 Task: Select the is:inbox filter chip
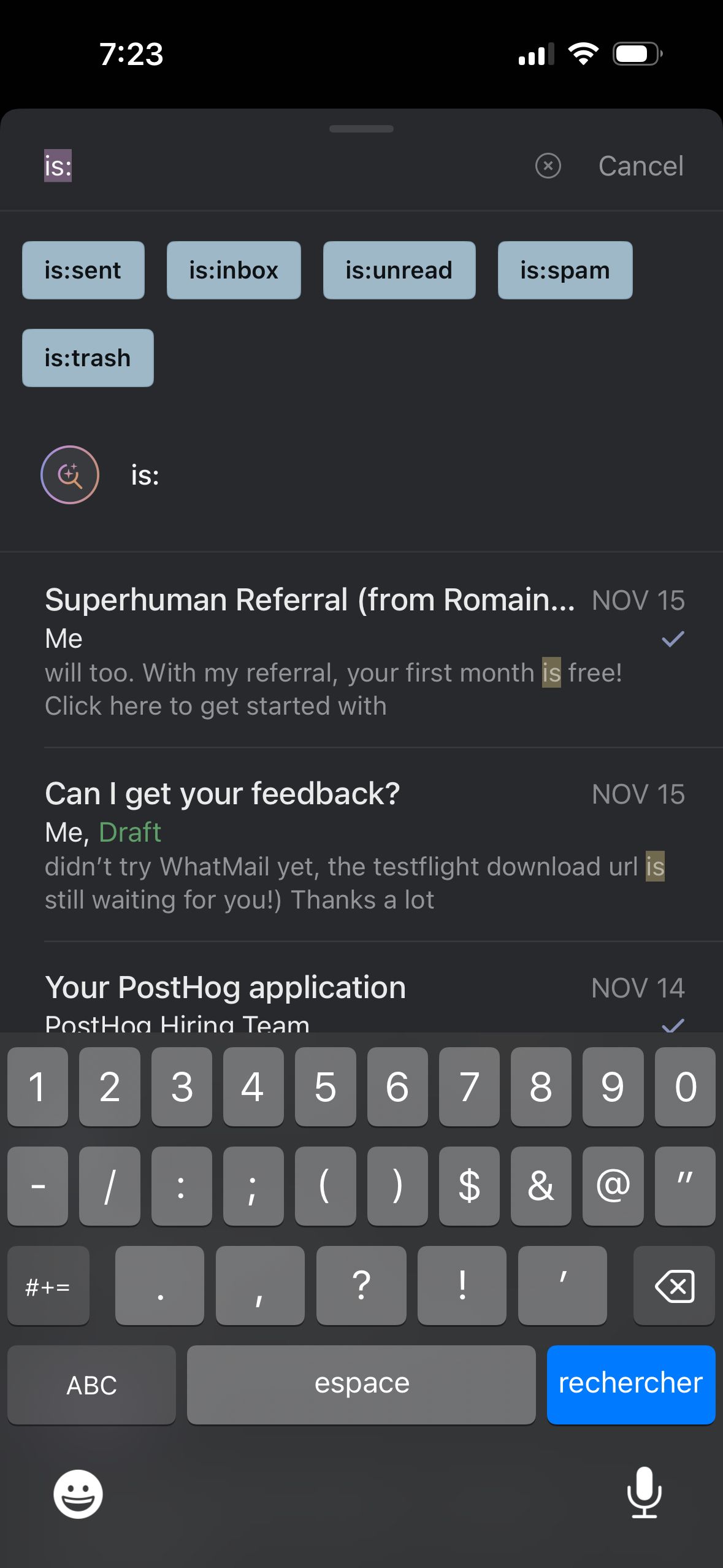[x=234, y=270]
